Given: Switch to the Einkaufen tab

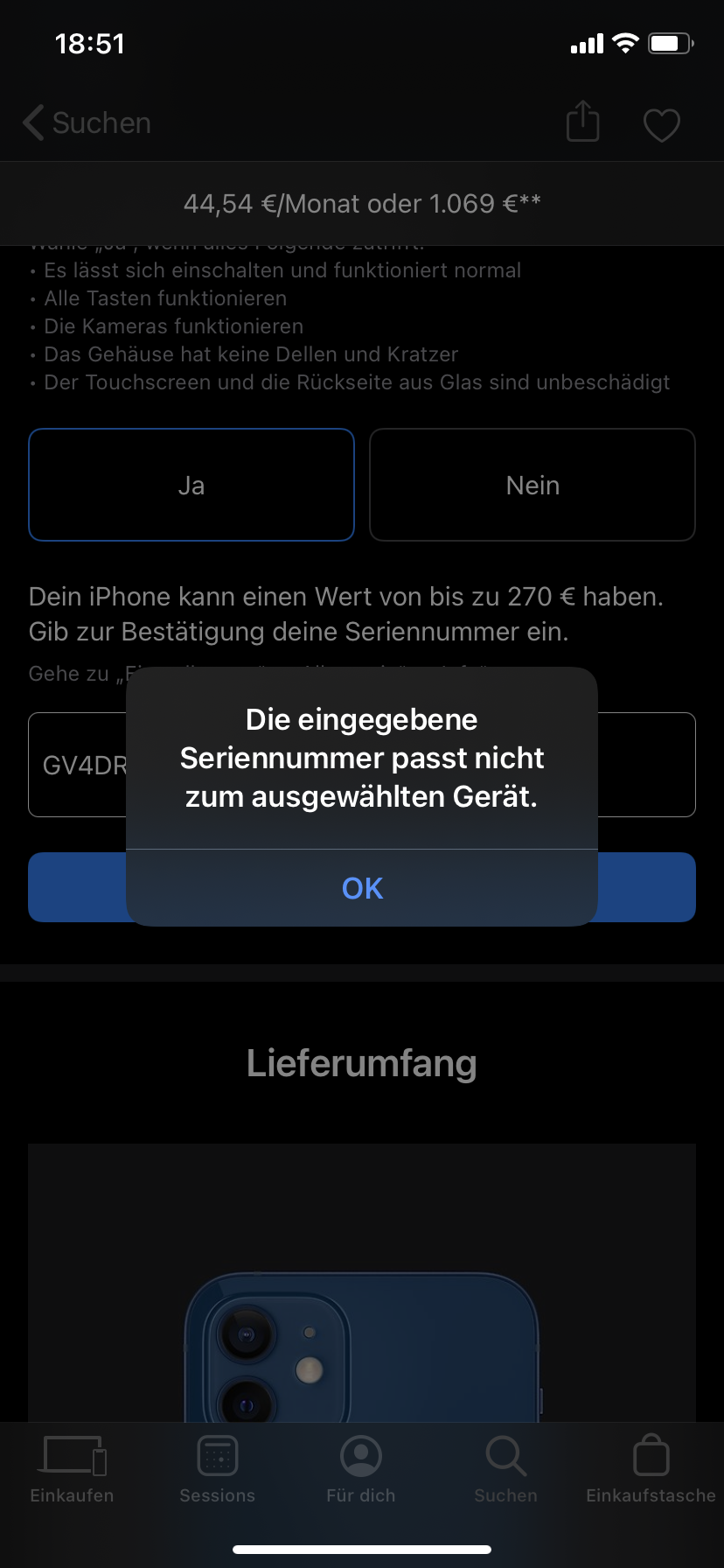Looking at the screenshot, I should point(73,1470).
